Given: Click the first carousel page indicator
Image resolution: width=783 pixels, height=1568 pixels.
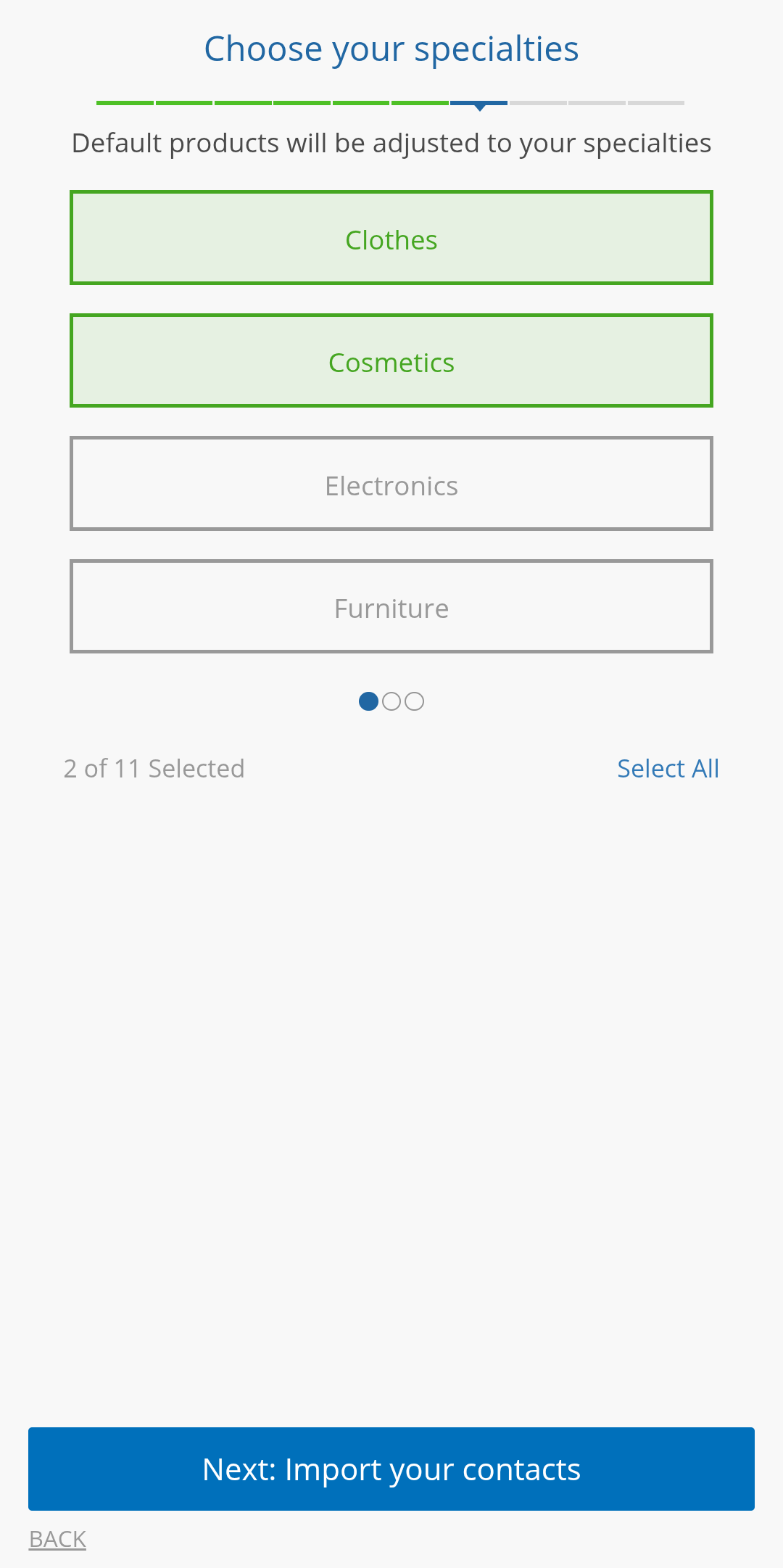Looking at the screenshot, I should click(368, 701).
